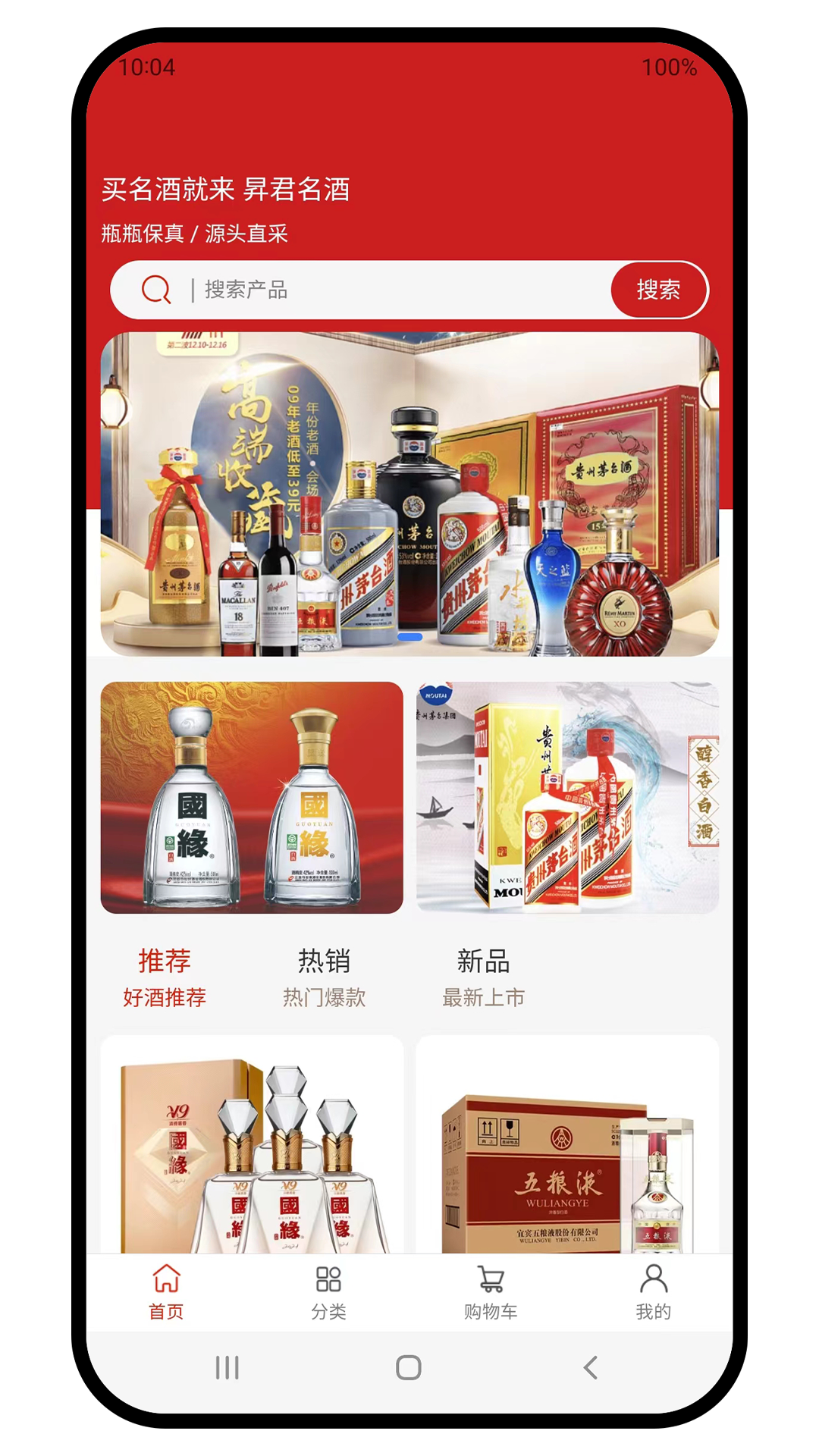Open the 购物车 shopping cart tab

click(x=491, y=1291)
